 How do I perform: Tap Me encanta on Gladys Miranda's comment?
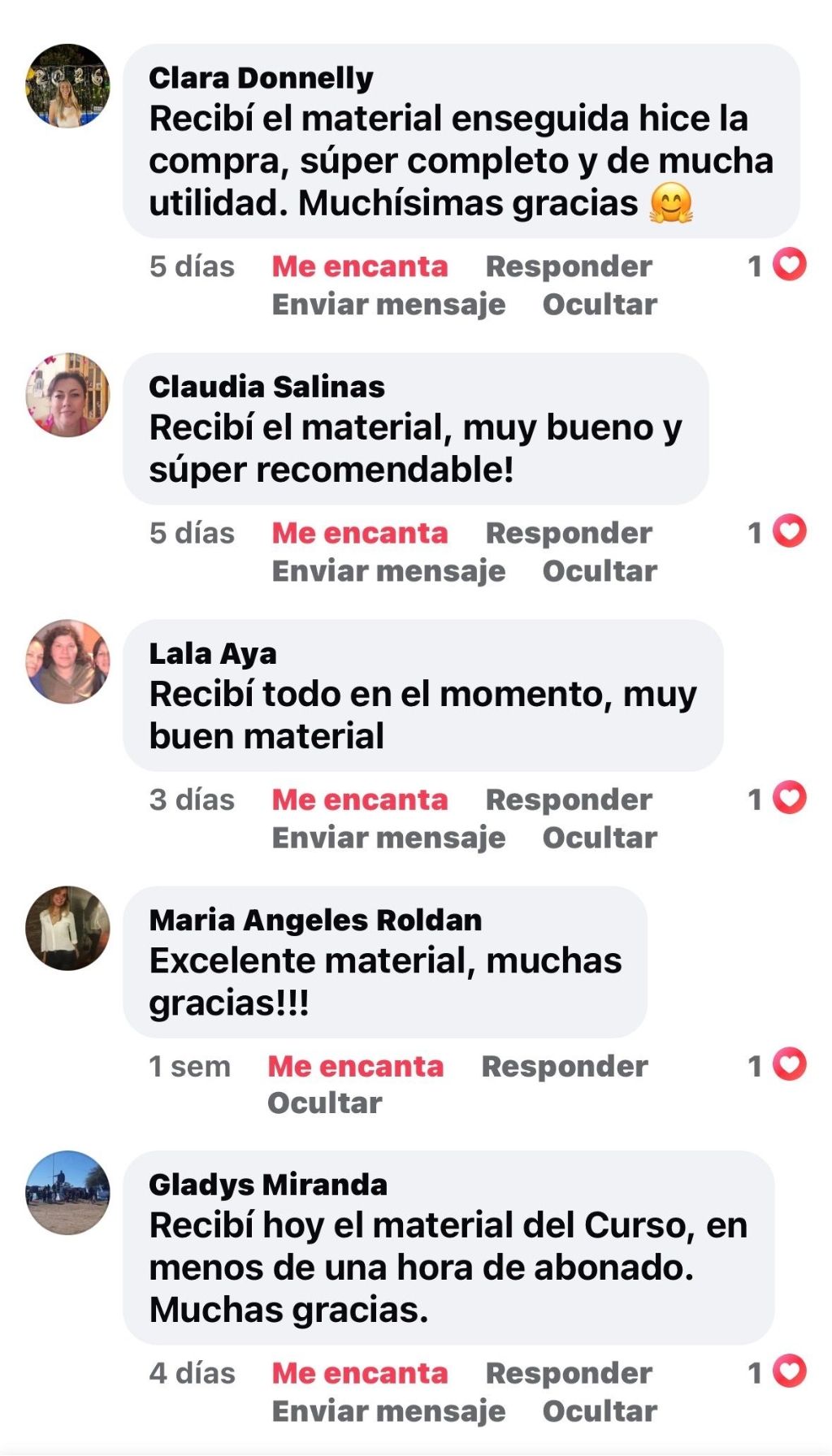click(359, 1373)
